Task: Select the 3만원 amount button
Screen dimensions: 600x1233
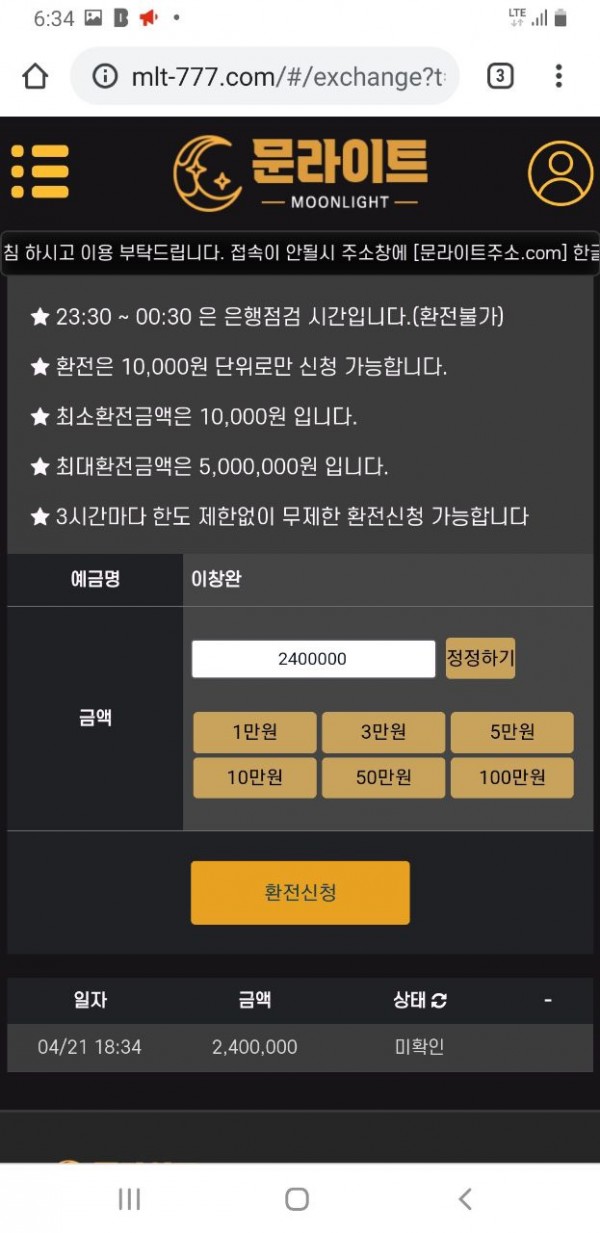Action: [x=384, y=732]
